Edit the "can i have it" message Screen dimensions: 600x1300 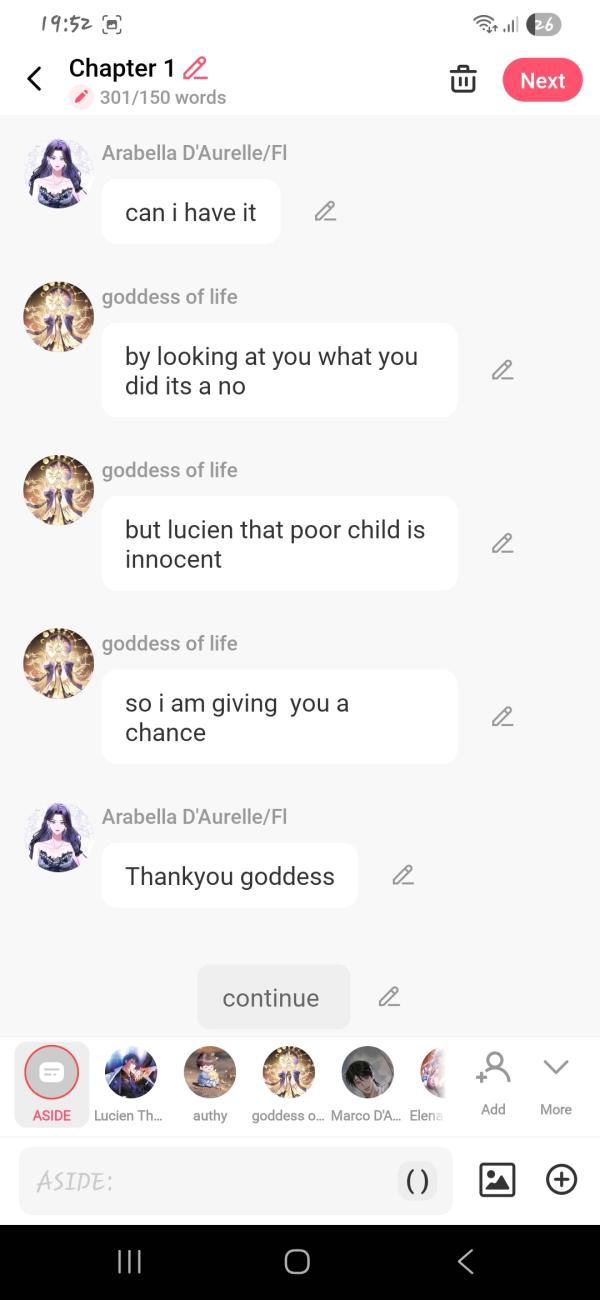(x=325, y=211)
